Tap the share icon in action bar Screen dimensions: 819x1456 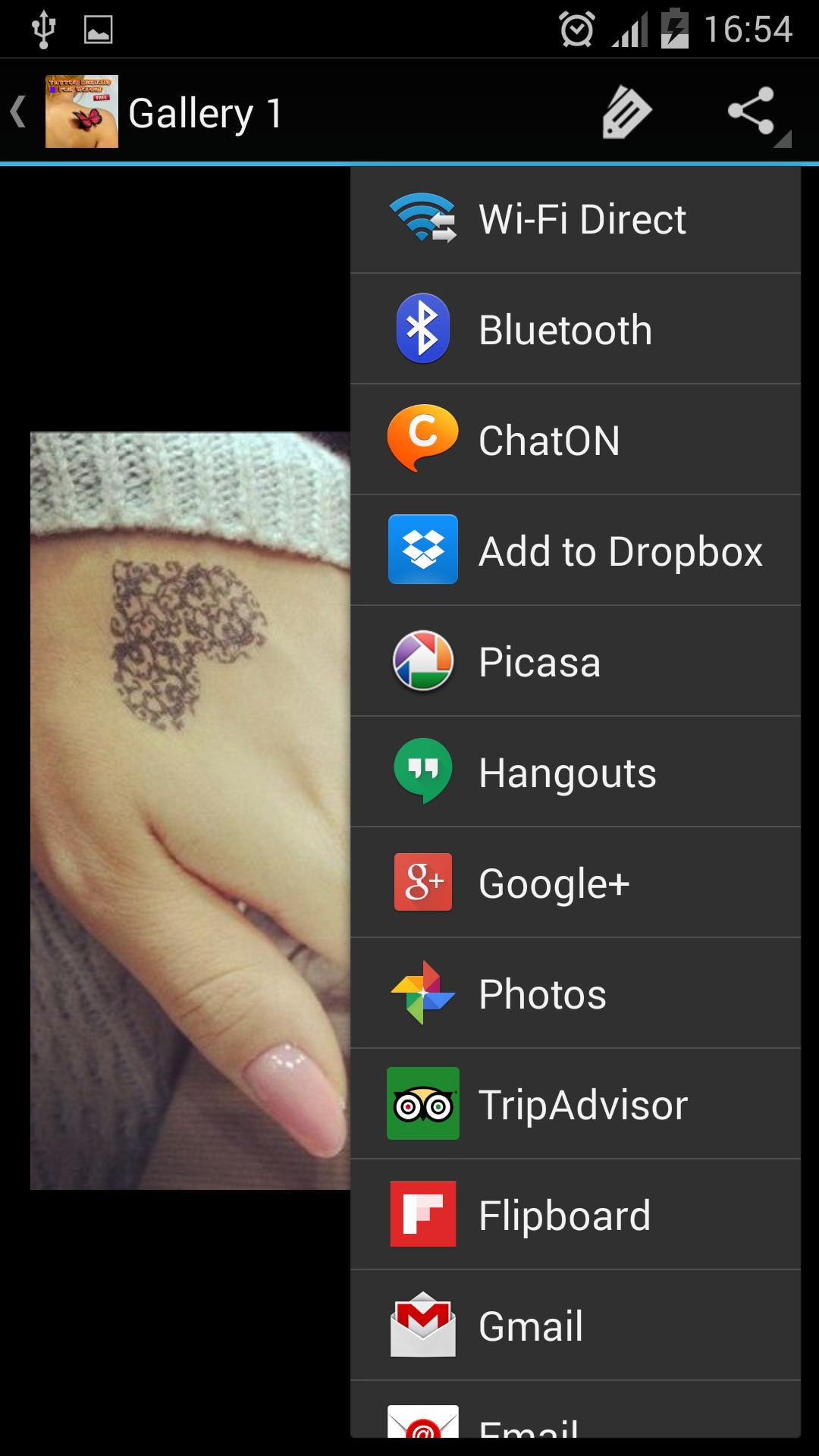click(749, 112)
